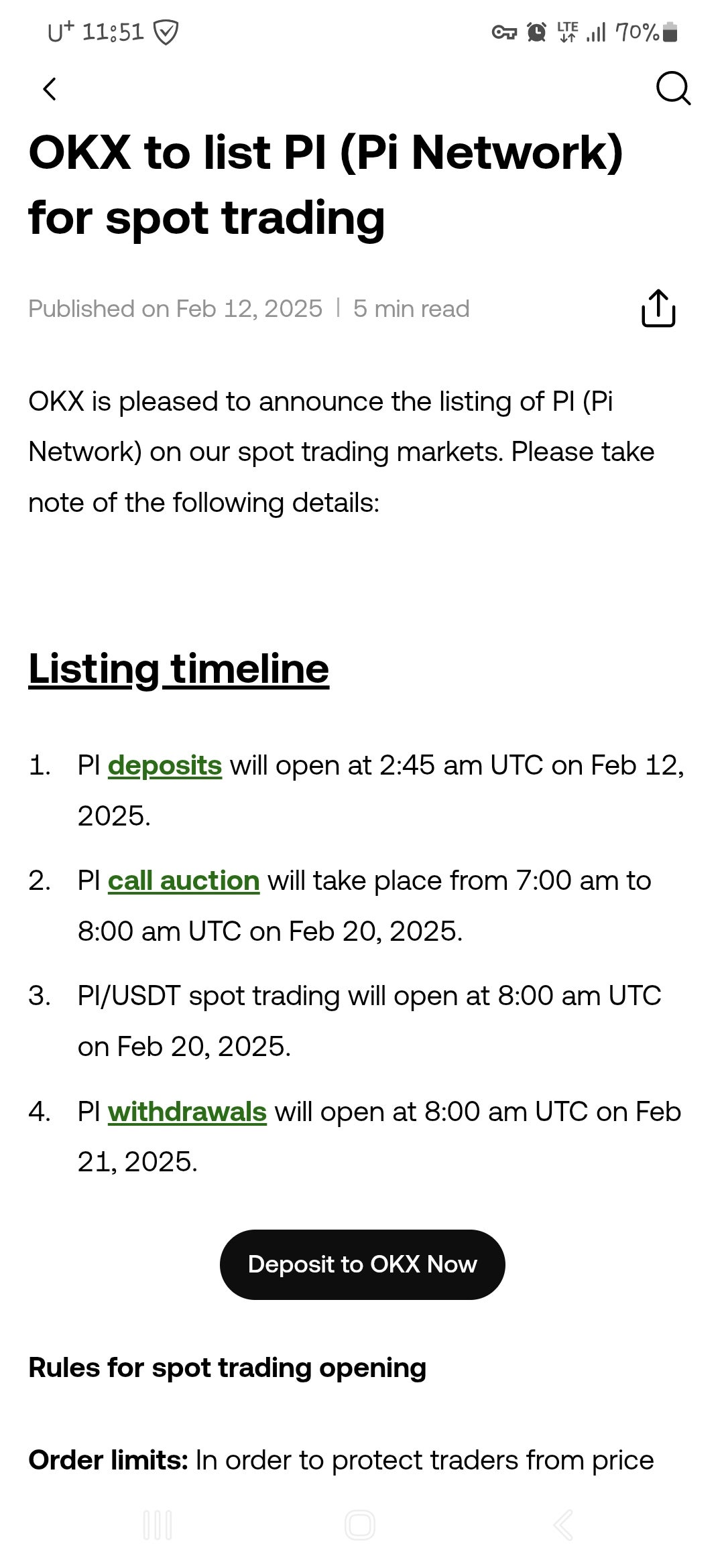Go to the system home screen
The height and width of the screenshot is (1568, 724).
point(360,1524)
